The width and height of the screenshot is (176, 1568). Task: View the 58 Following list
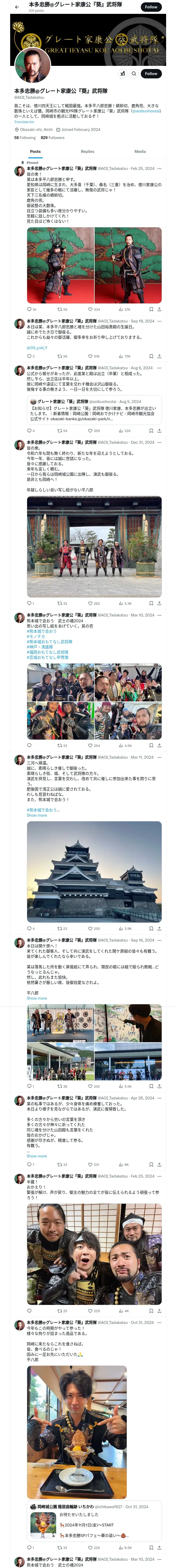click(25, 137)
